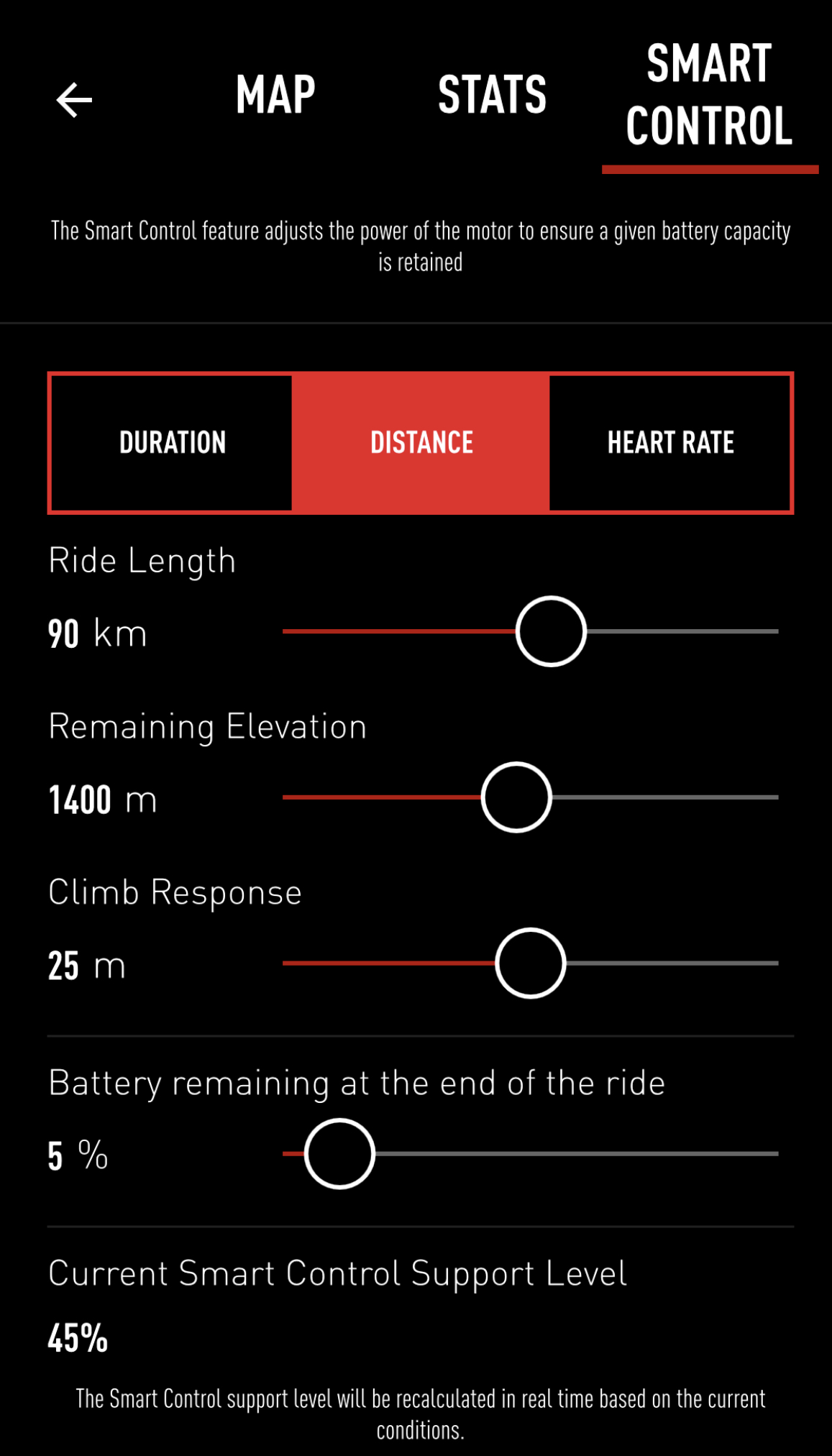Tap the Climb Response slider handle
Image resolution: width=832 pixels, height=1456 pixels.
pos(531,963)
